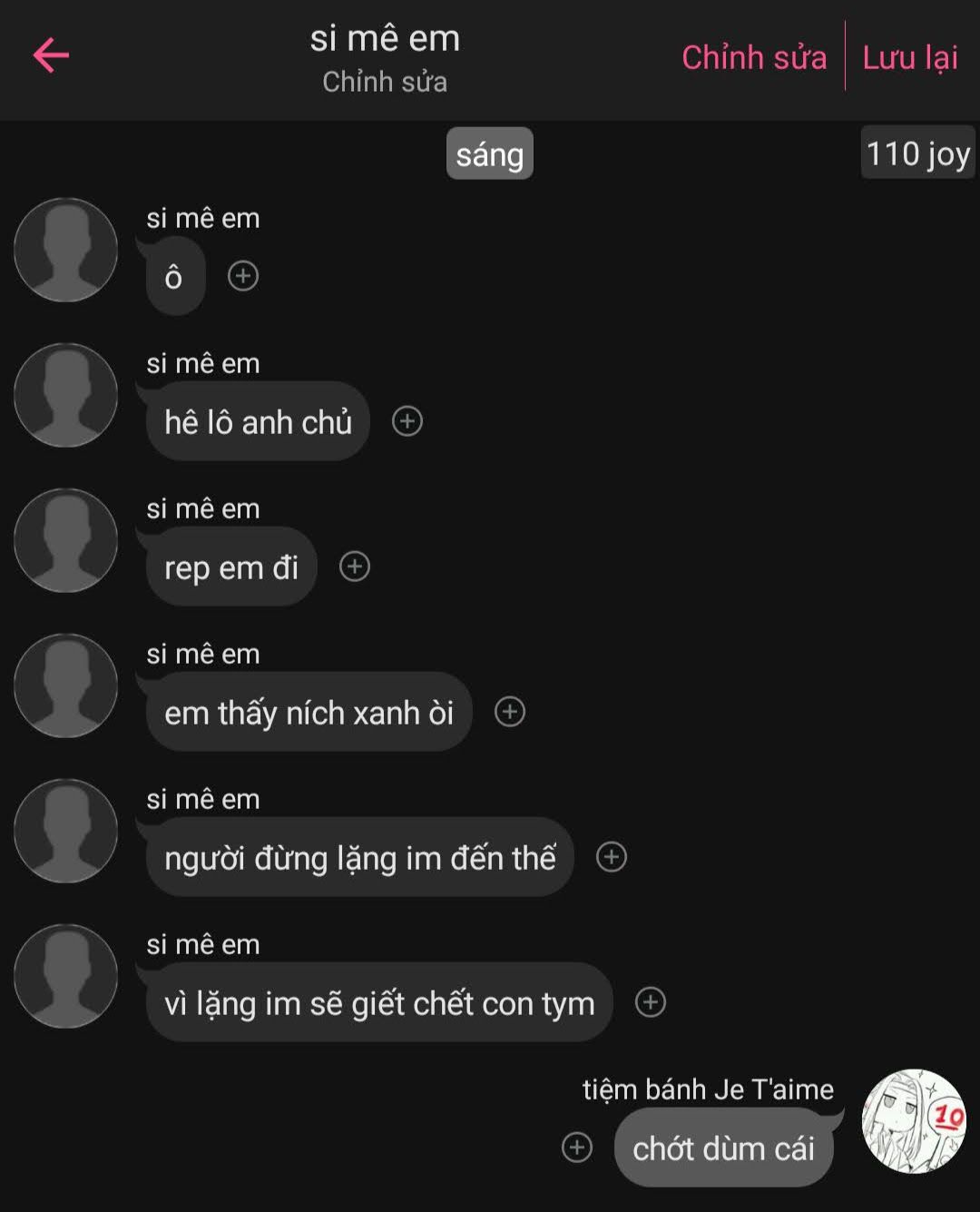Tap plus icon beside "rep em đi"
The width and height of the screenshot is (980, 1212).
[355, 567]
